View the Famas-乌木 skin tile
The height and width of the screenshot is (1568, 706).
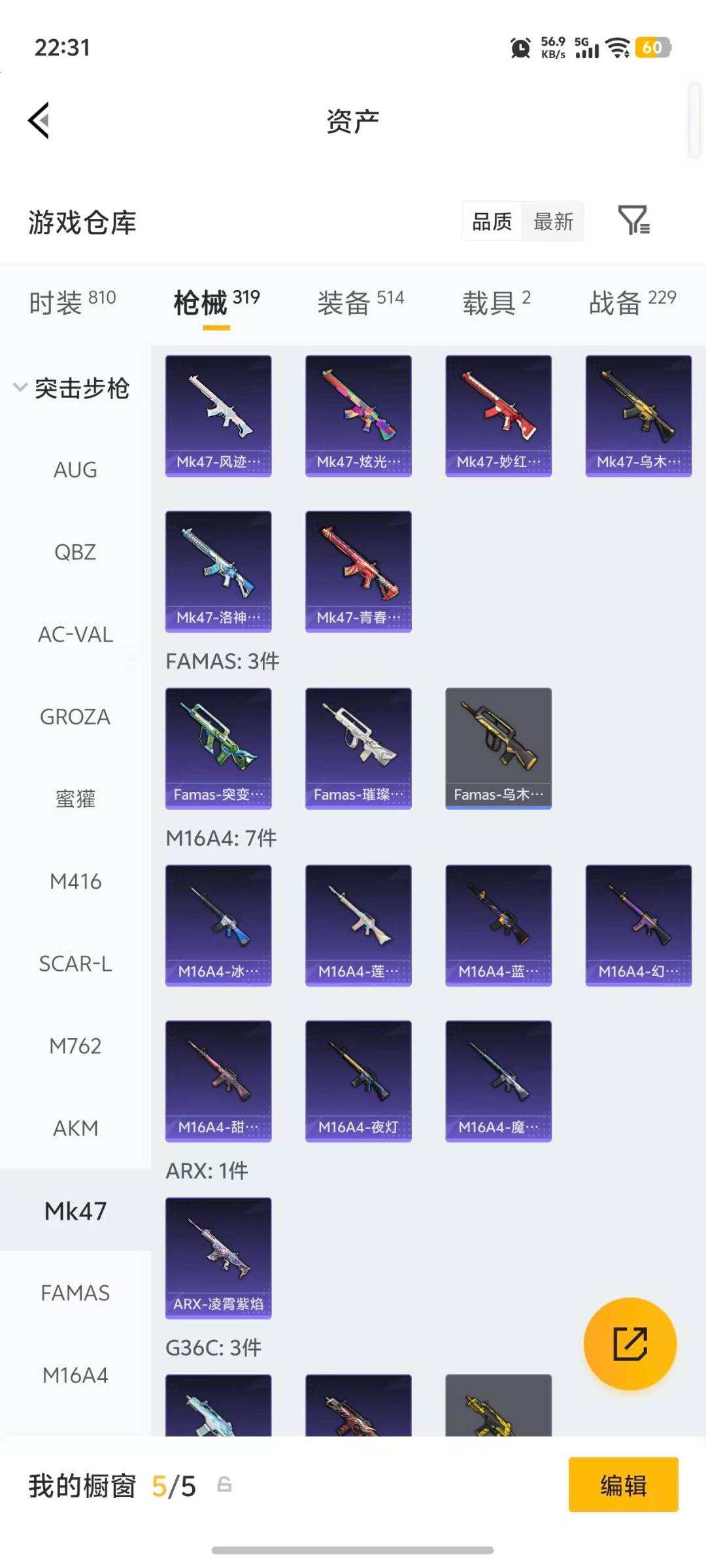pos(498,748)
